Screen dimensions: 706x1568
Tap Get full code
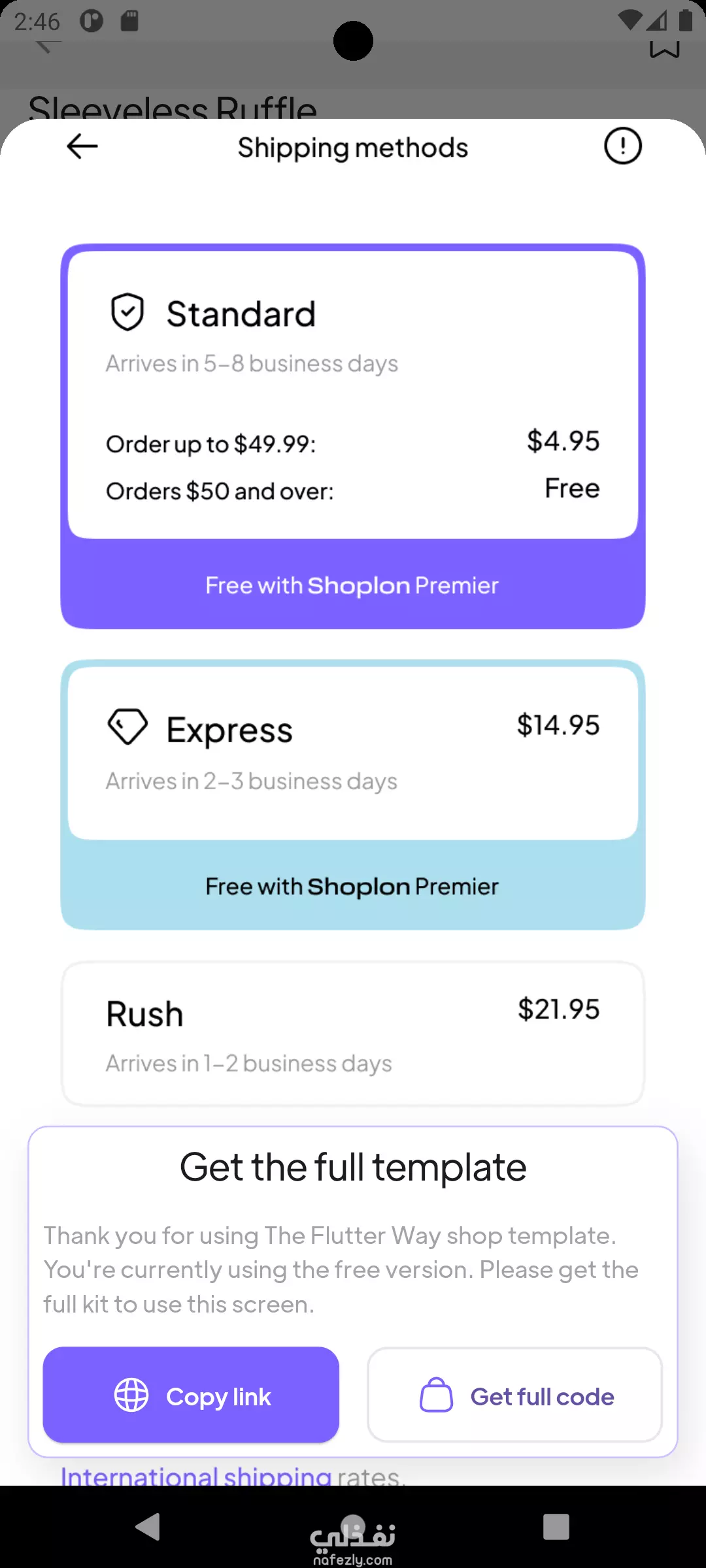click(515, 1395)
